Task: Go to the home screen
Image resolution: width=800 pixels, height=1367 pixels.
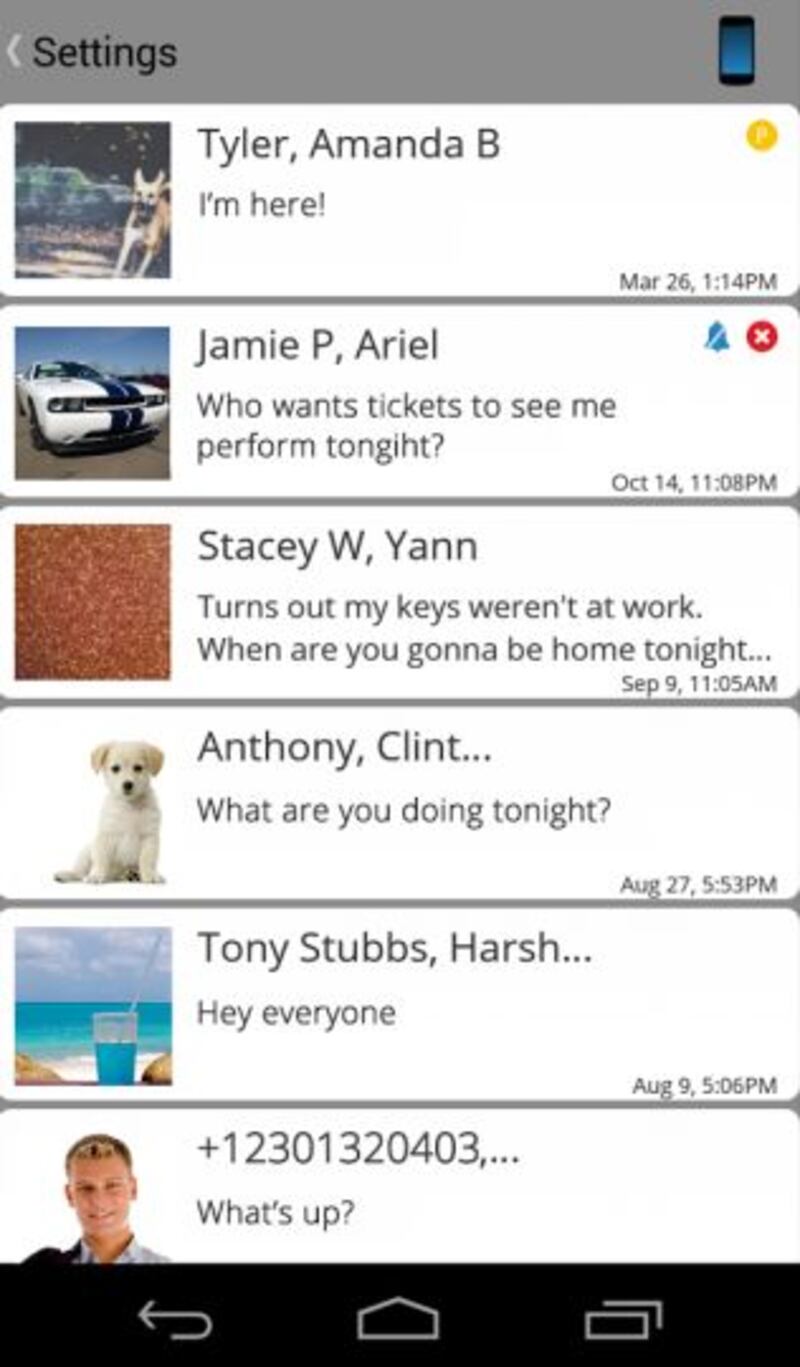Action: (398, 1319)
